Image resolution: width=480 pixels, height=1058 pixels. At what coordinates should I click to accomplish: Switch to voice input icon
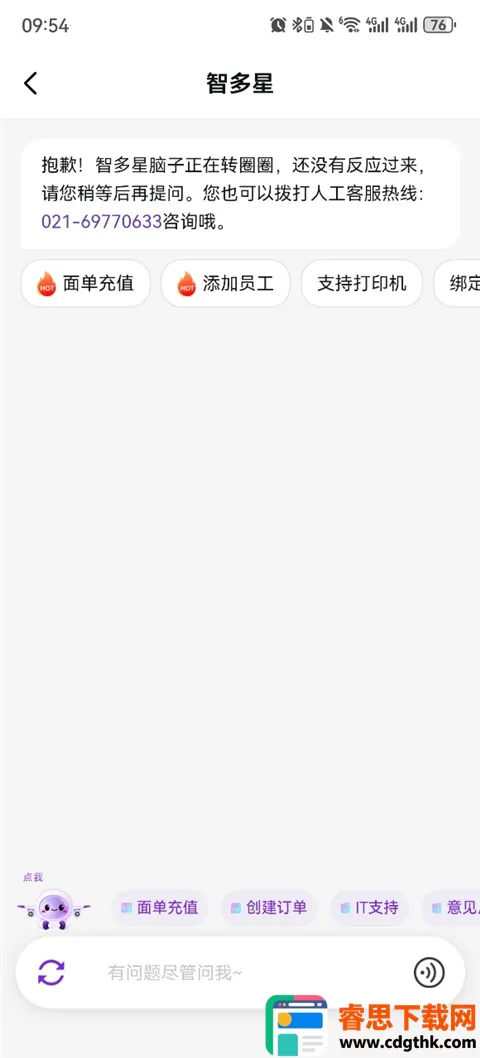click(x=429, y=972)
